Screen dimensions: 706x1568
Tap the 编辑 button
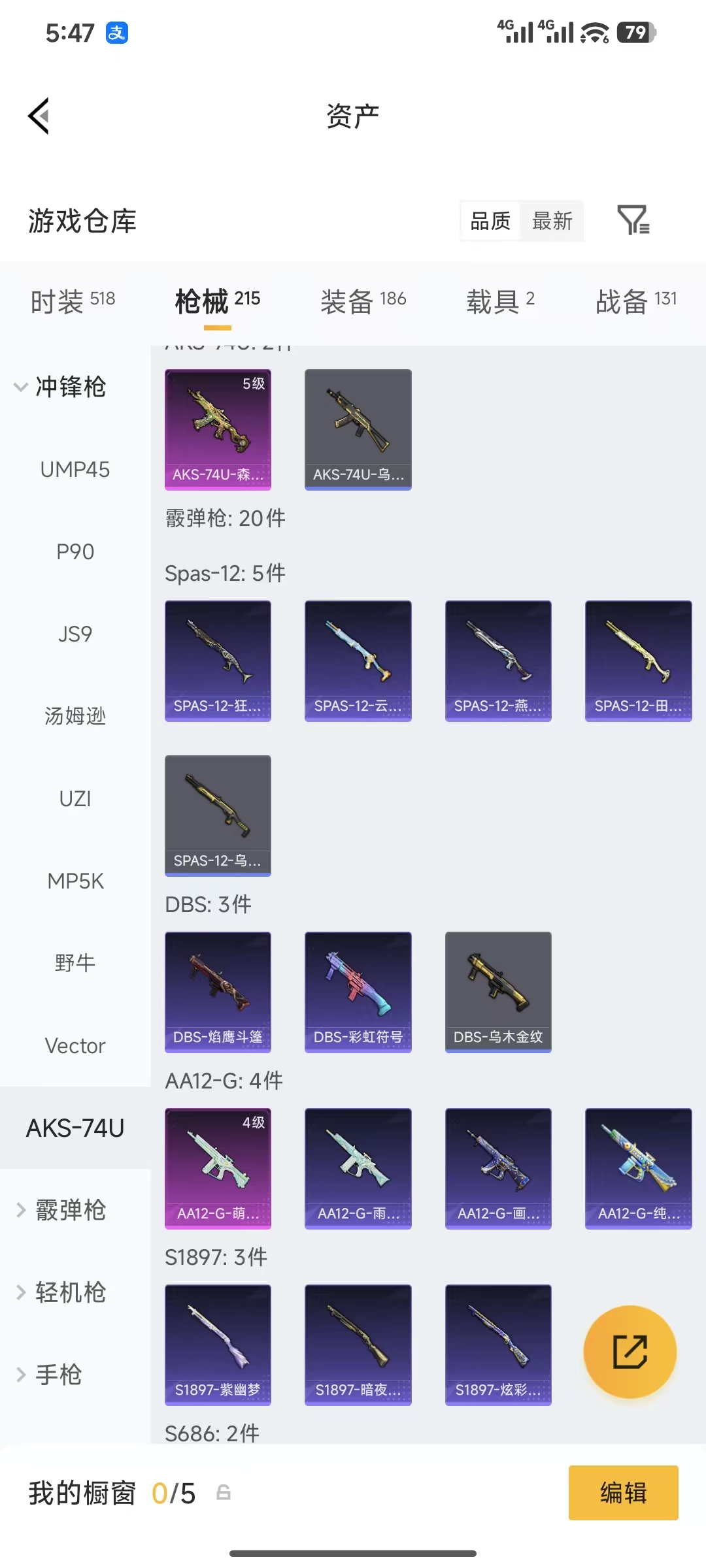tap(623, 1493)
